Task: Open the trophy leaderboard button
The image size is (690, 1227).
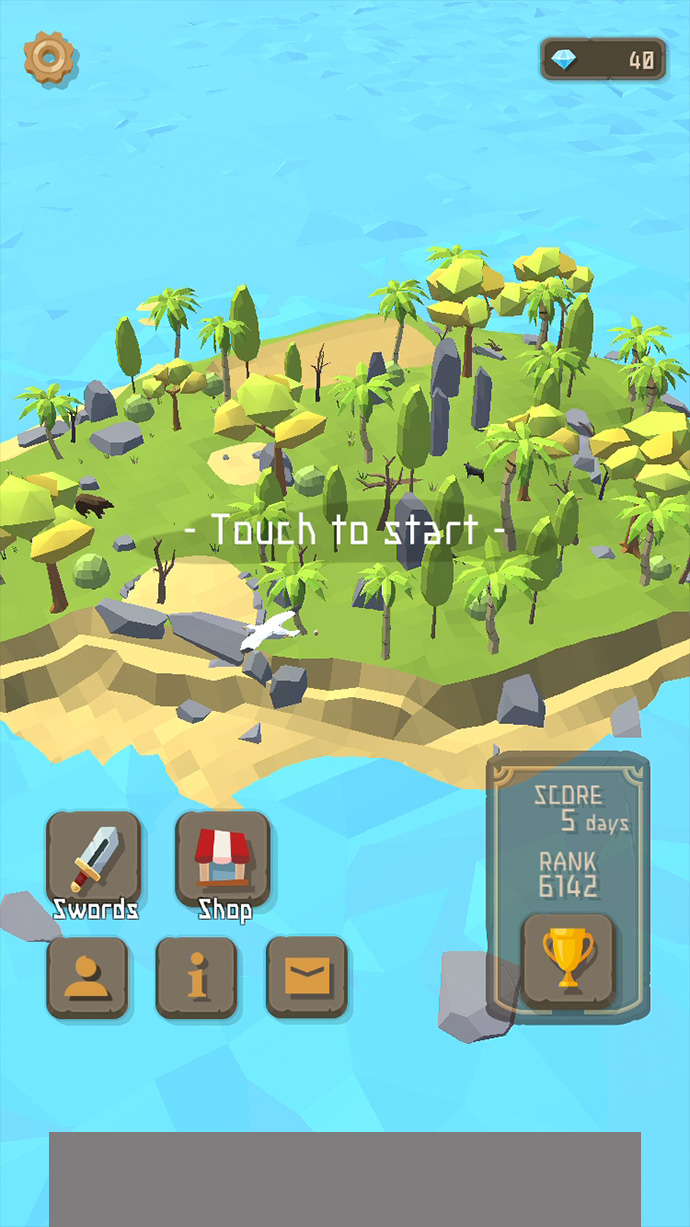Action: tap(568, 959)
